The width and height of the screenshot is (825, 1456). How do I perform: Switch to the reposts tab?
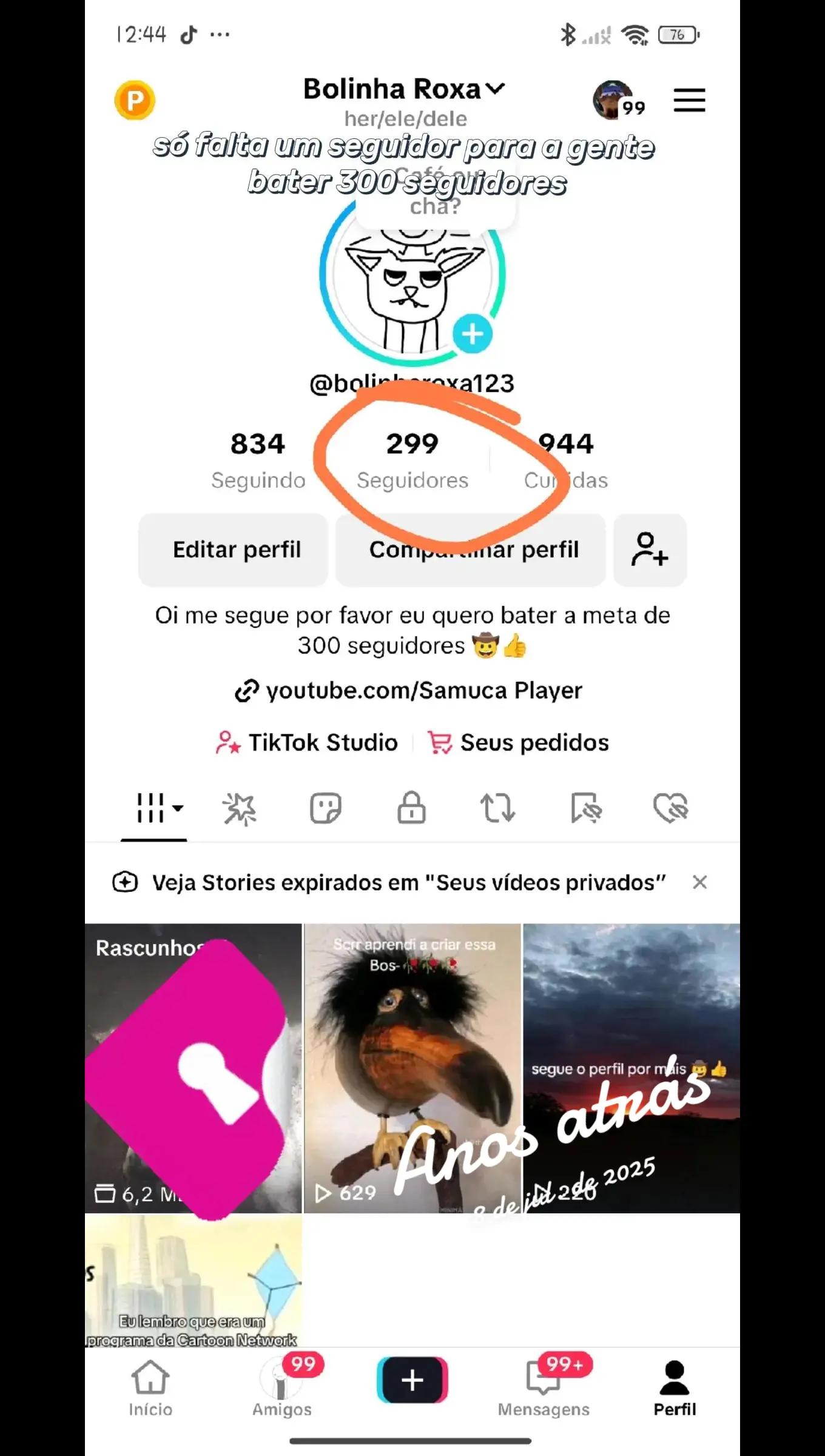click(497, 808)
